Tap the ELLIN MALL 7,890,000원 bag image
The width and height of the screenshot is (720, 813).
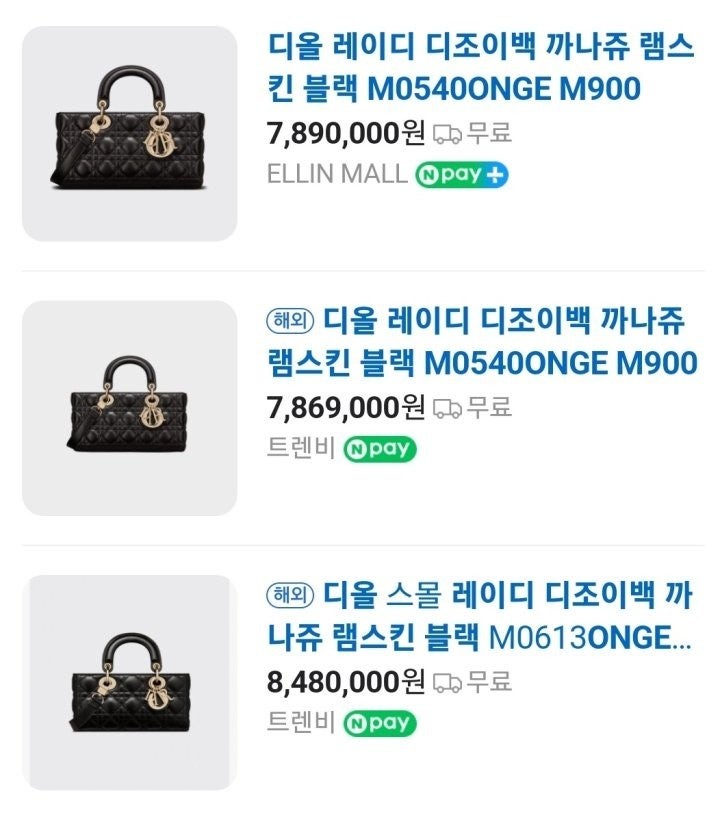pos(129,134)
